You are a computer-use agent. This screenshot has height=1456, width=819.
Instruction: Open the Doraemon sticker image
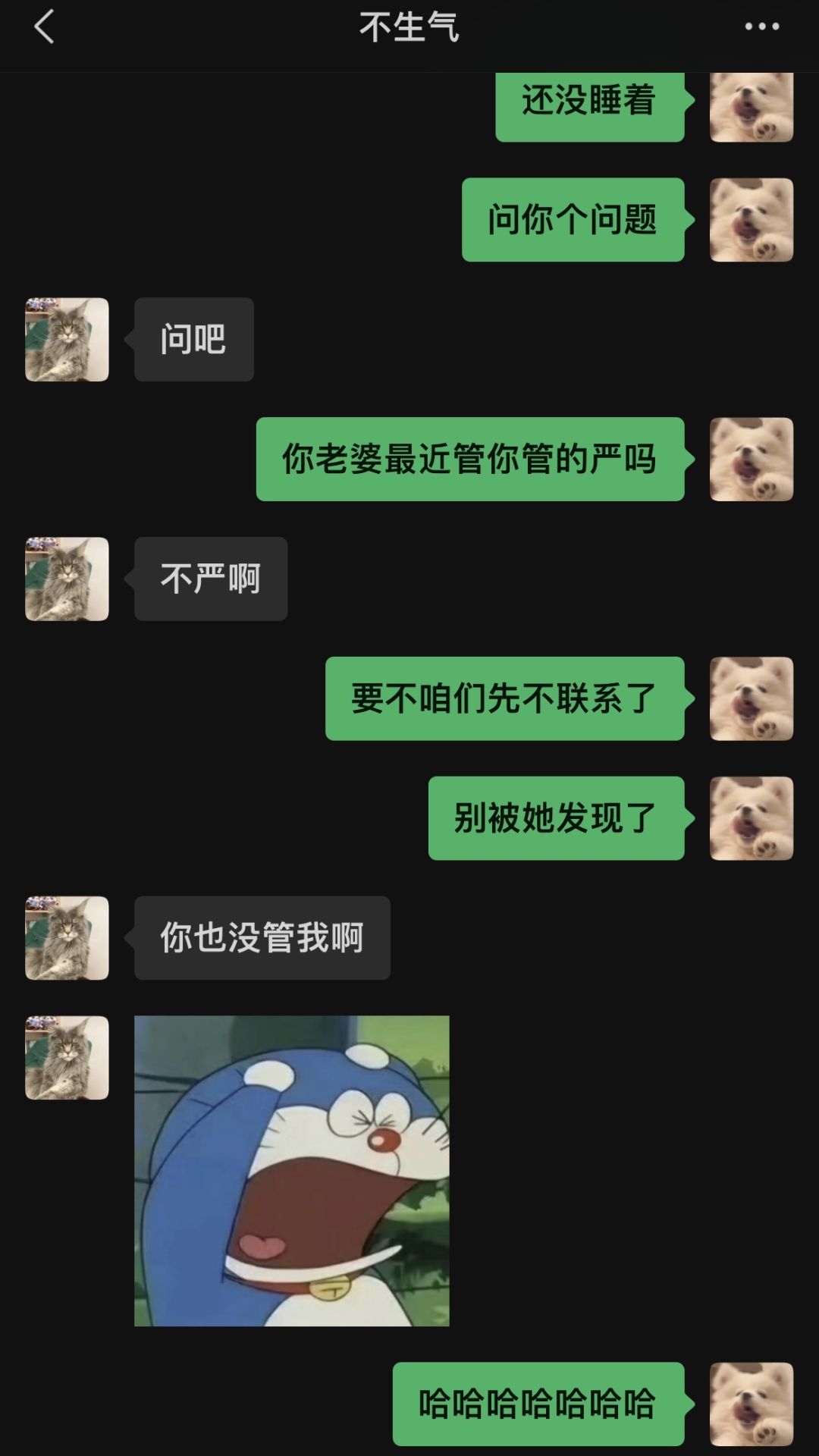pos(291,1170)
